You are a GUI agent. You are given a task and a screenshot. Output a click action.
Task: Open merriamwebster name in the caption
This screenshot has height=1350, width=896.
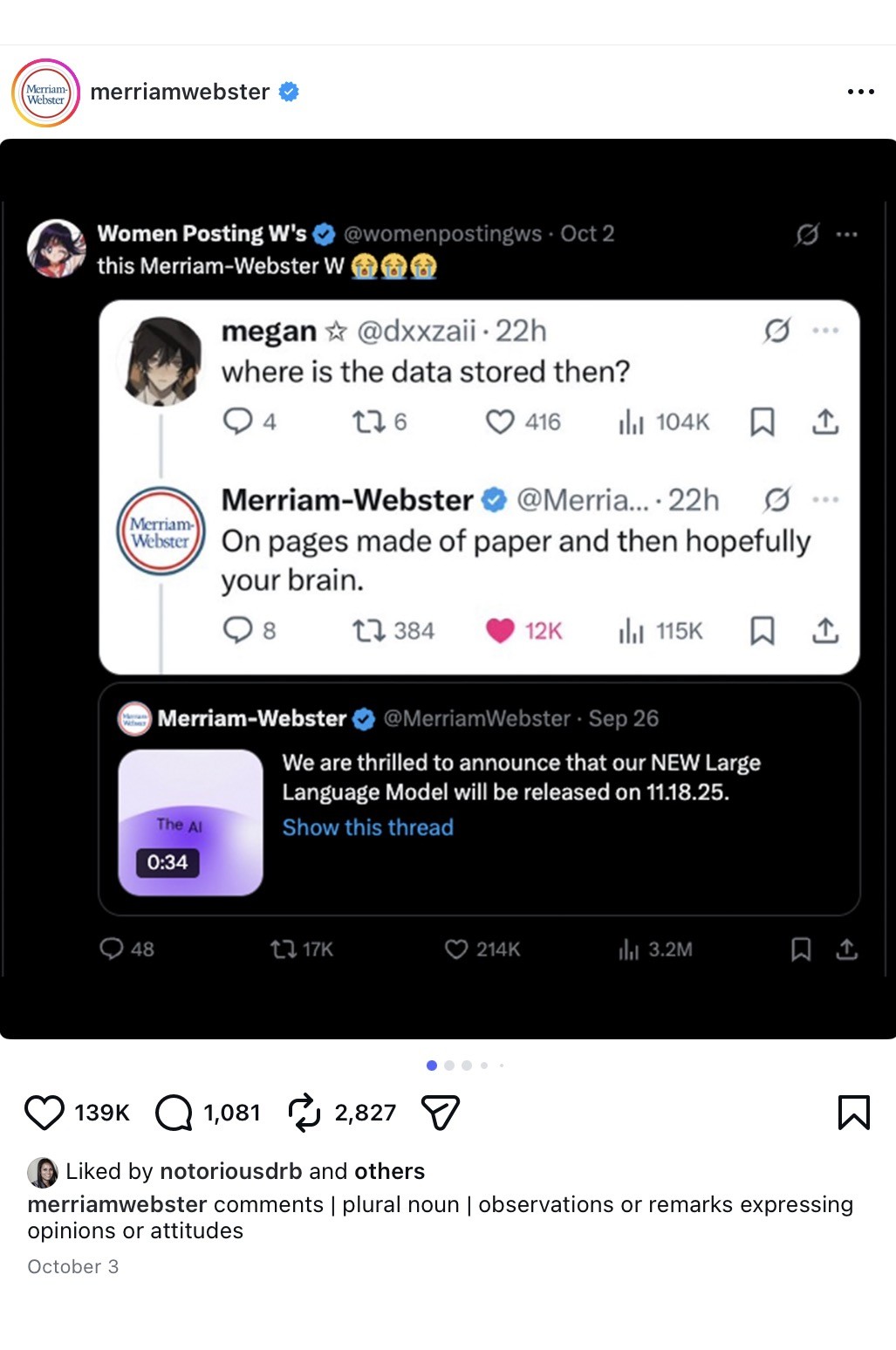pyautogui.click(x=117, y=1204)
